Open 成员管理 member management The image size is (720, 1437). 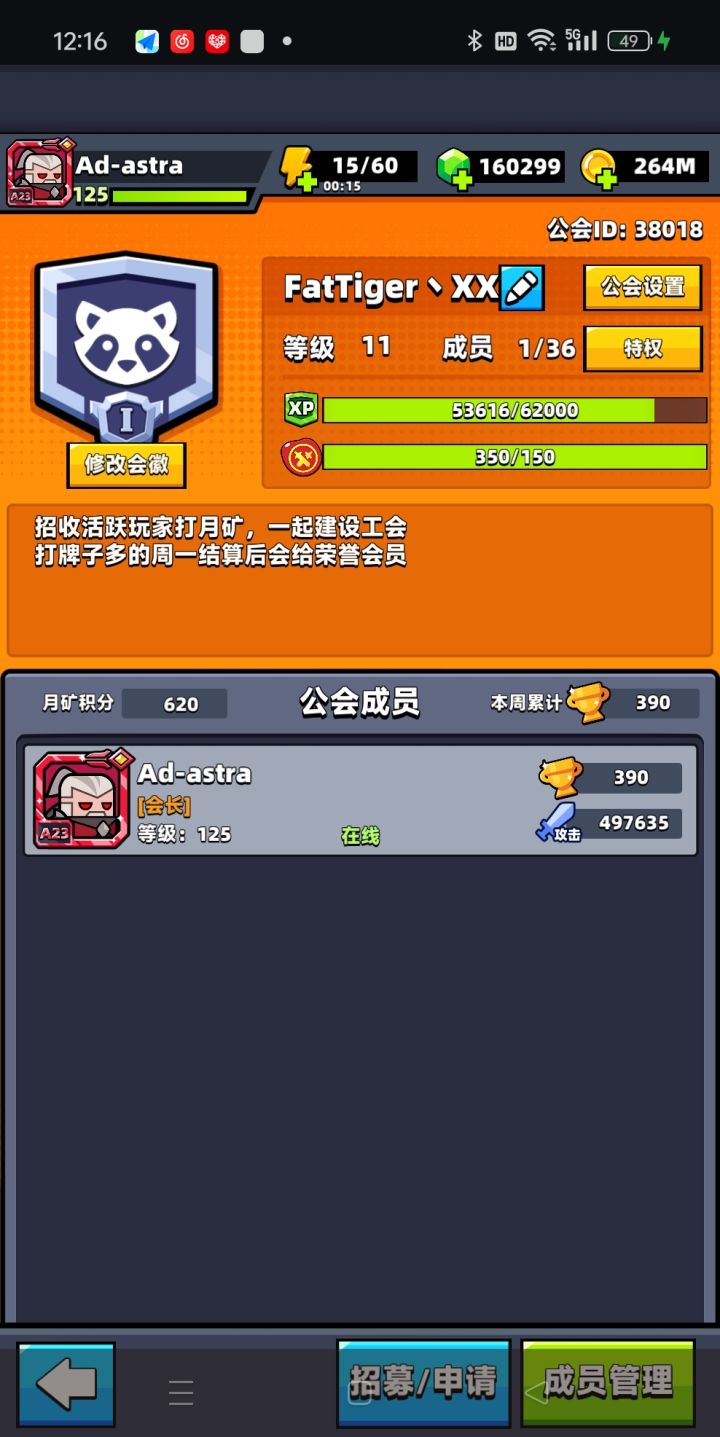[x=608, y=1383]
